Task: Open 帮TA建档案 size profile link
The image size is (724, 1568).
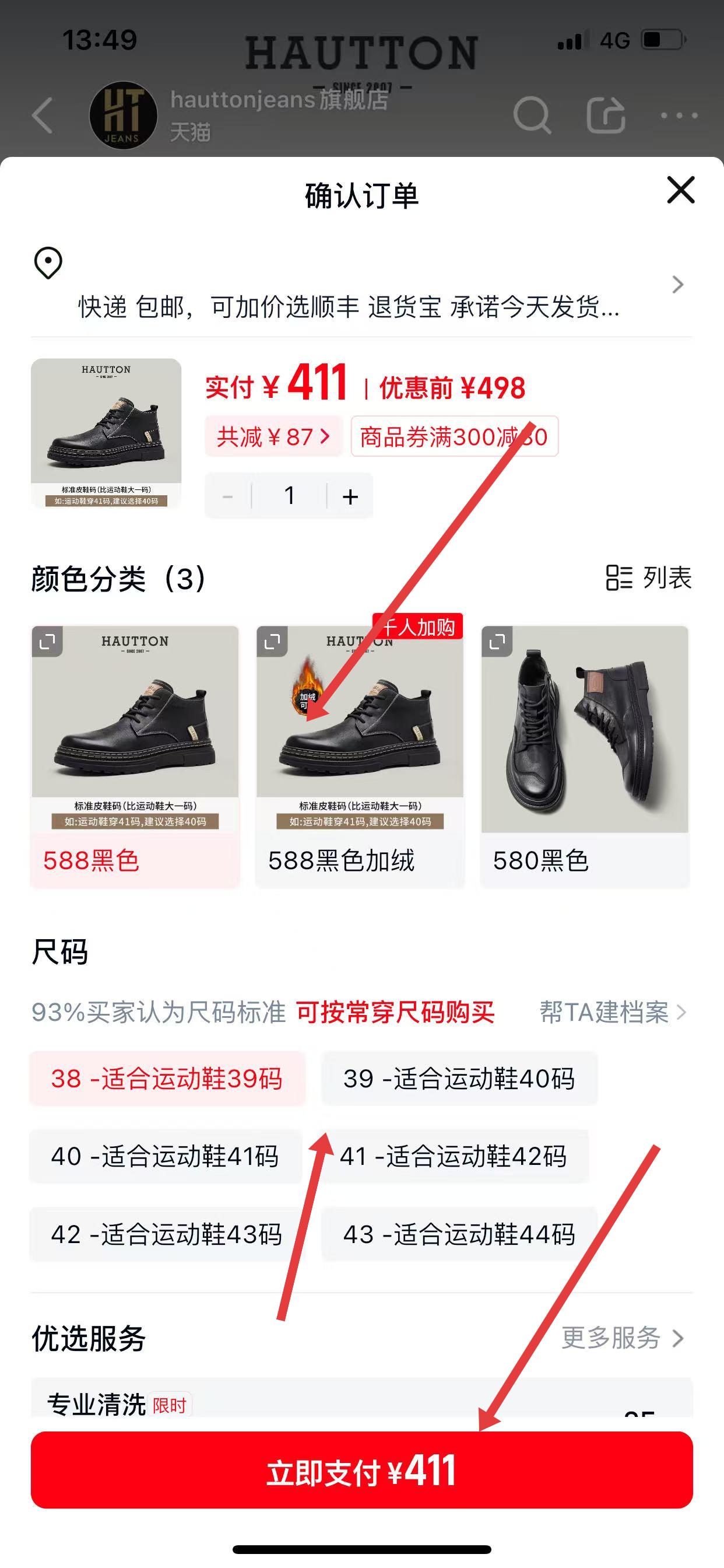Action: tap(612, 1012)
